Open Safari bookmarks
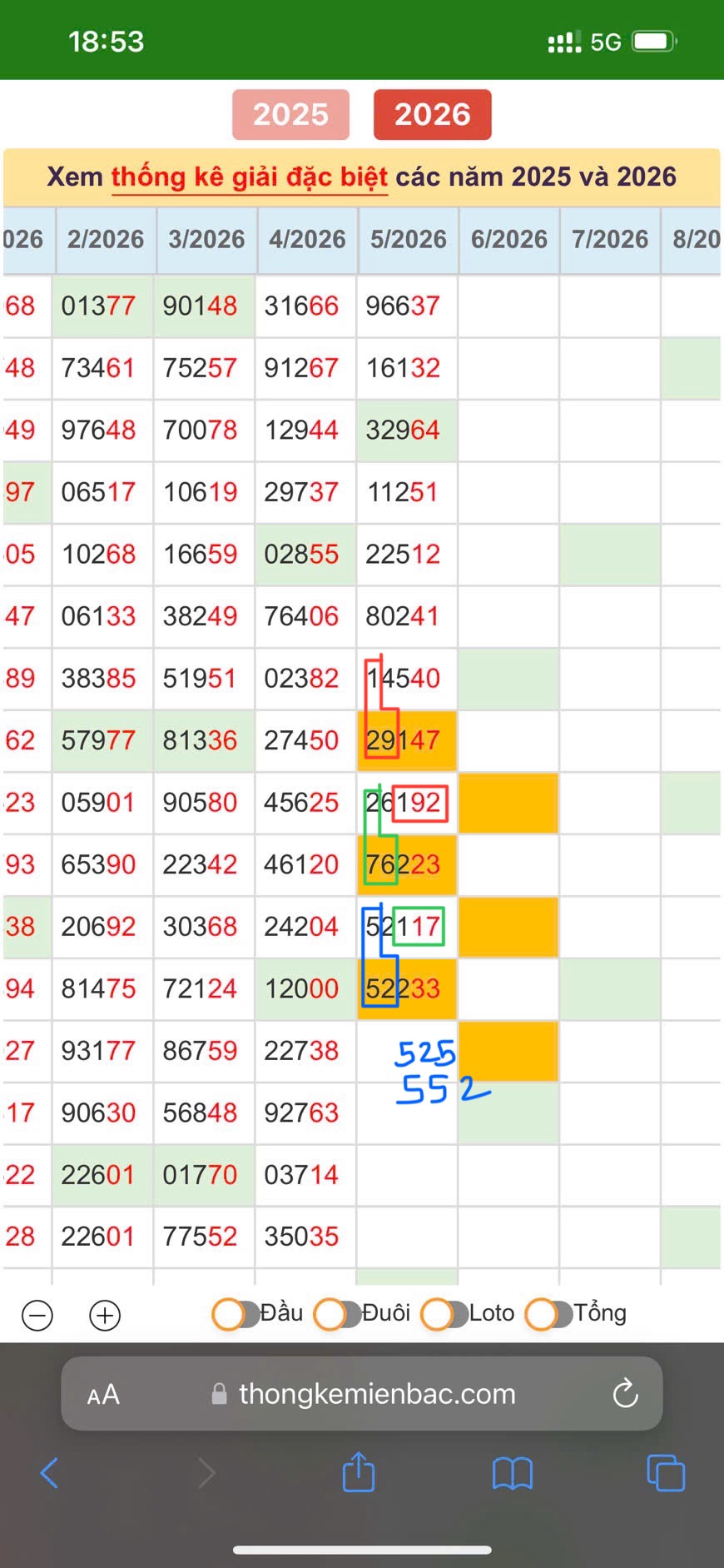This screenshot has height=1568, width=724. (513, 1473)
